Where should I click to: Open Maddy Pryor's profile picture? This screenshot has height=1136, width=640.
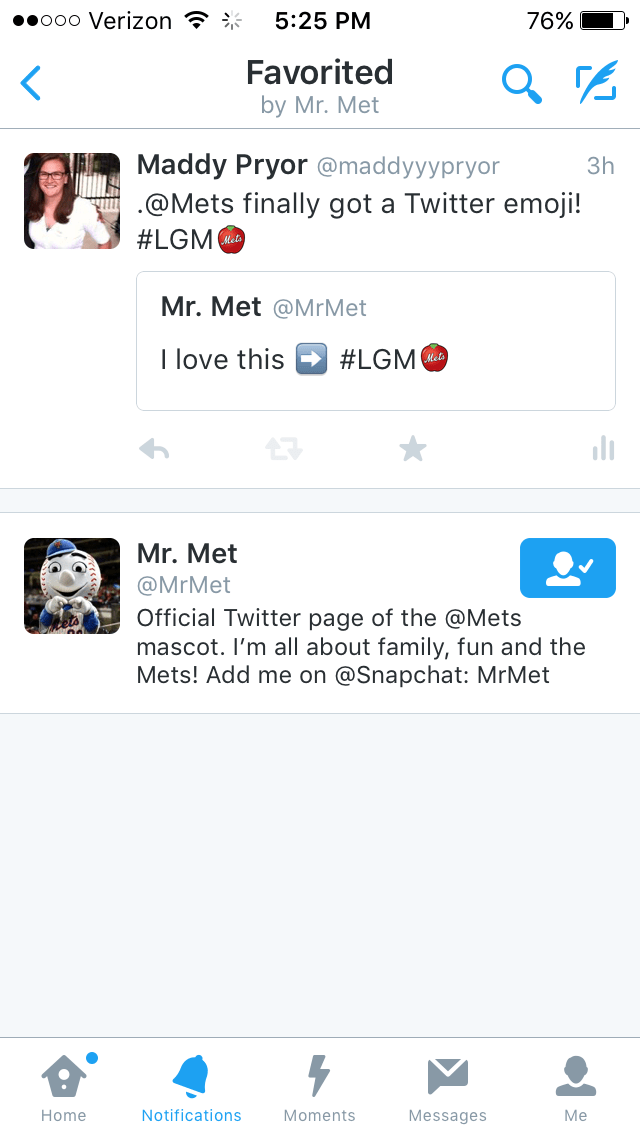tap(72, 201)
